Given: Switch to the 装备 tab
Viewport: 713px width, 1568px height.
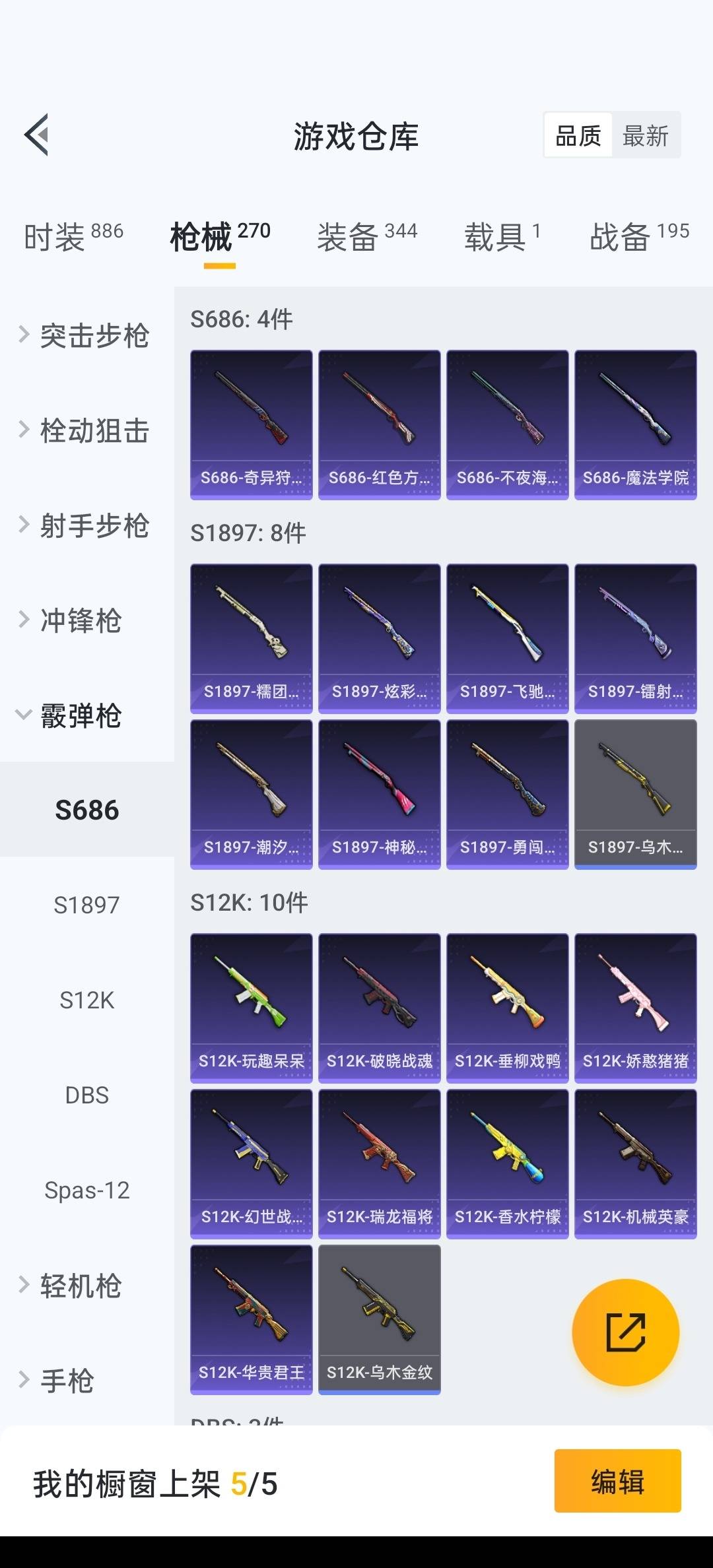Looking at the screenshot, I should click(x=367, y=236).
